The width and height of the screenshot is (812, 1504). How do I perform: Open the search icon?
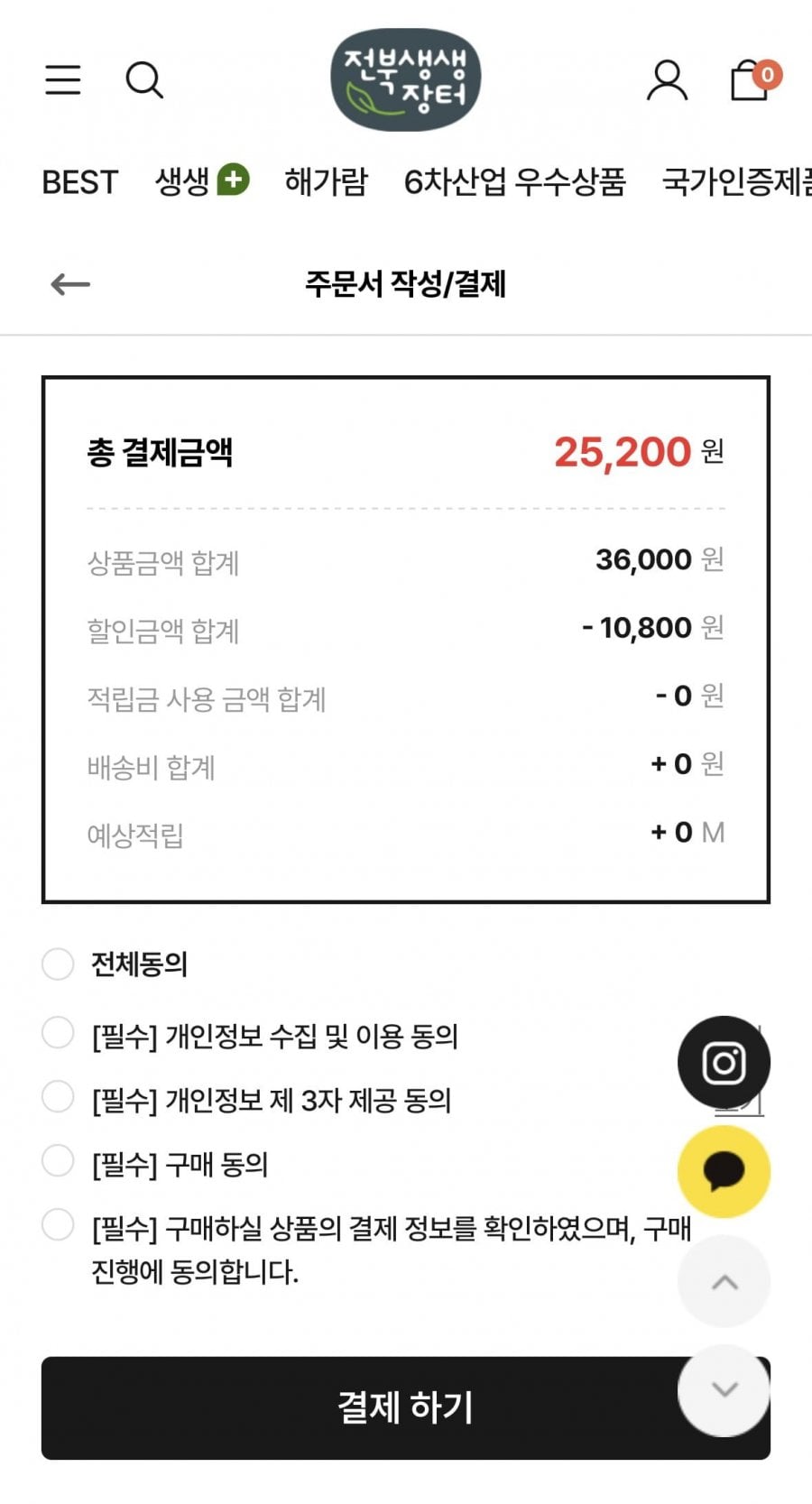[143, 80]
